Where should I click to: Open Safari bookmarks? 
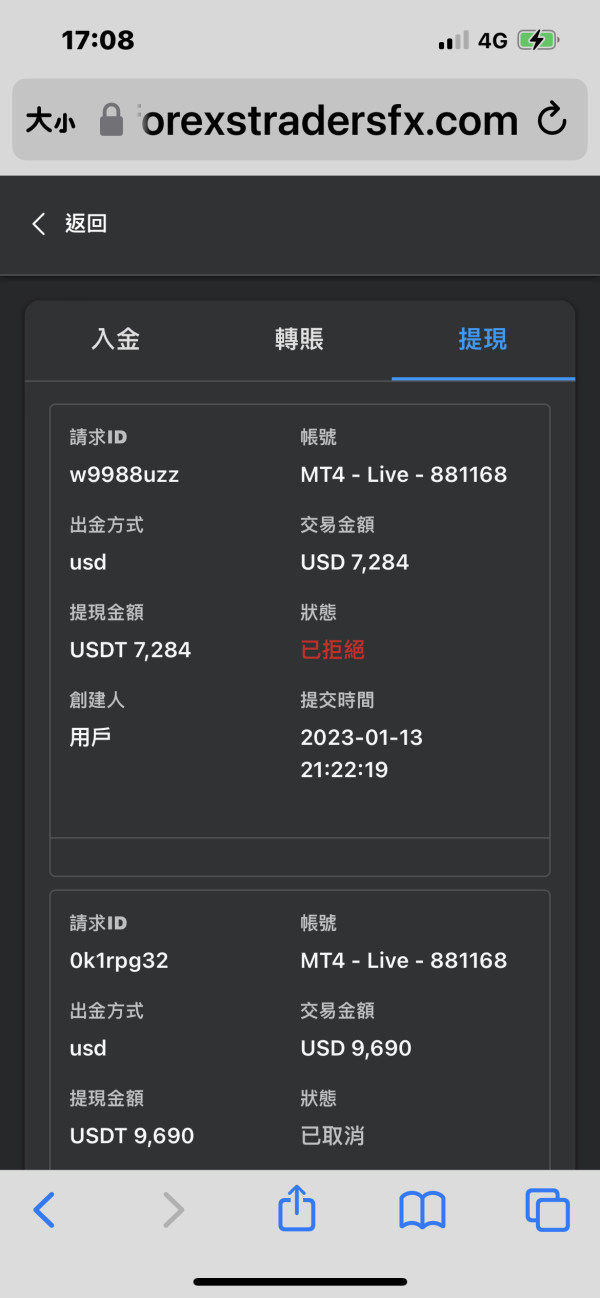(x=422, y=1210)
